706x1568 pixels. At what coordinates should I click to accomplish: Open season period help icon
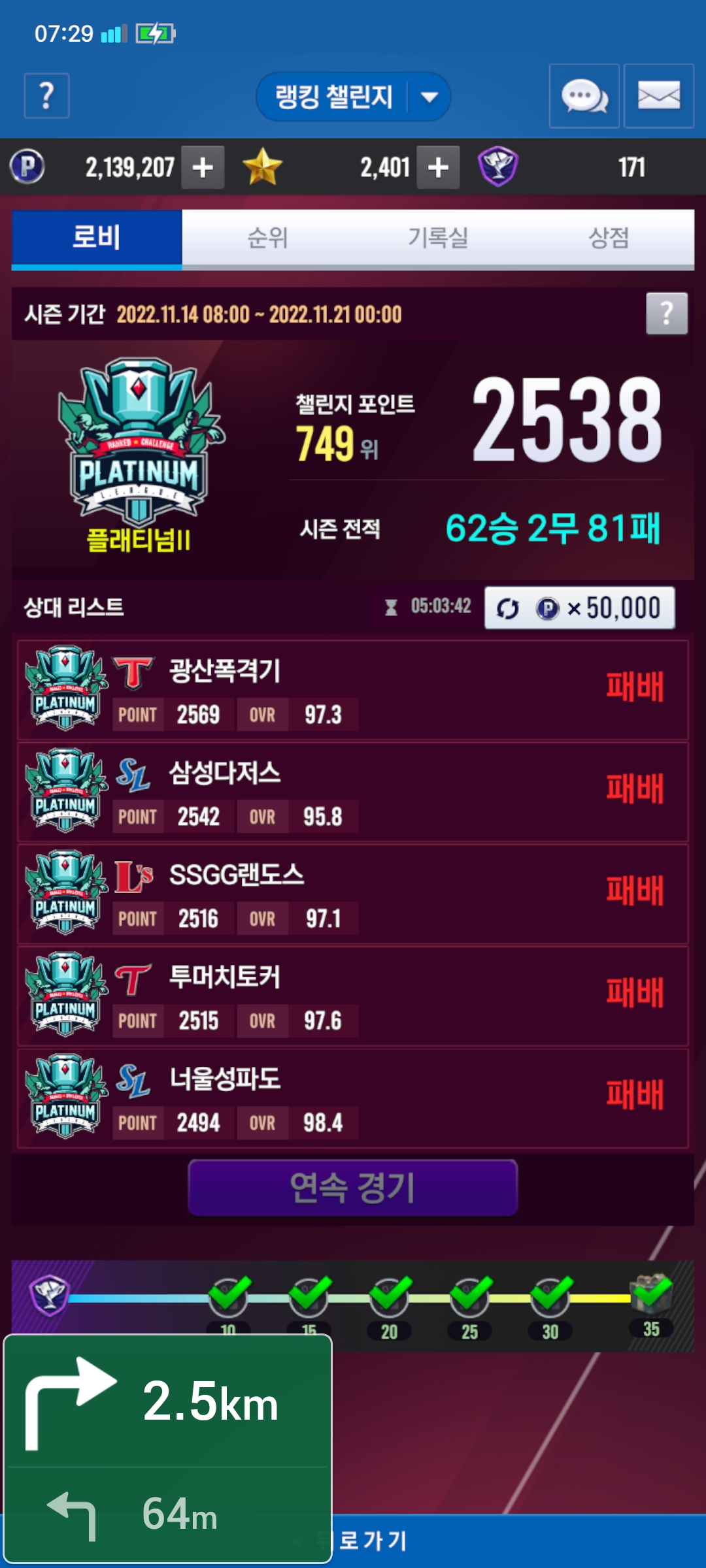pos(666,314)
